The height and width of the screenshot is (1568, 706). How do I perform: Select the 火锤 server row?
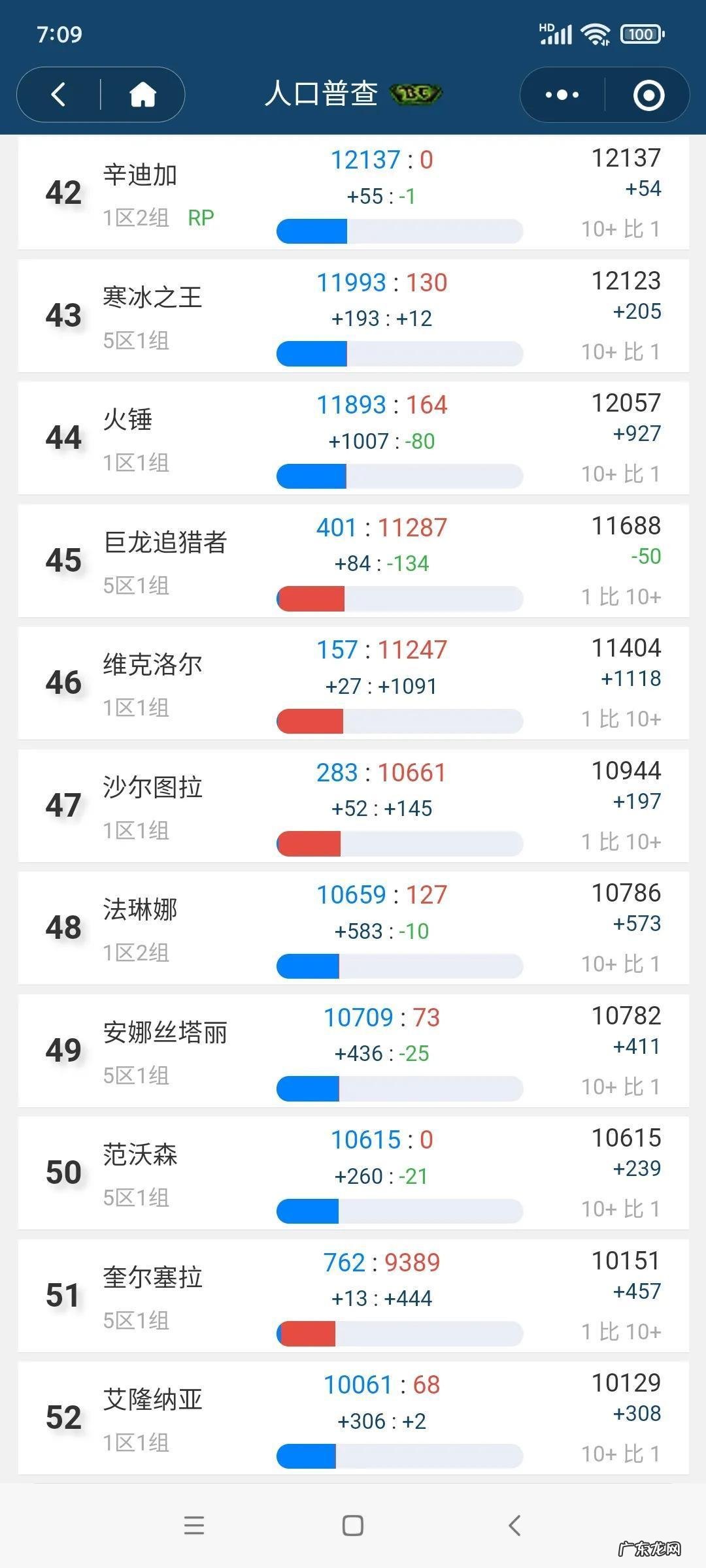(x=353, y=438)
